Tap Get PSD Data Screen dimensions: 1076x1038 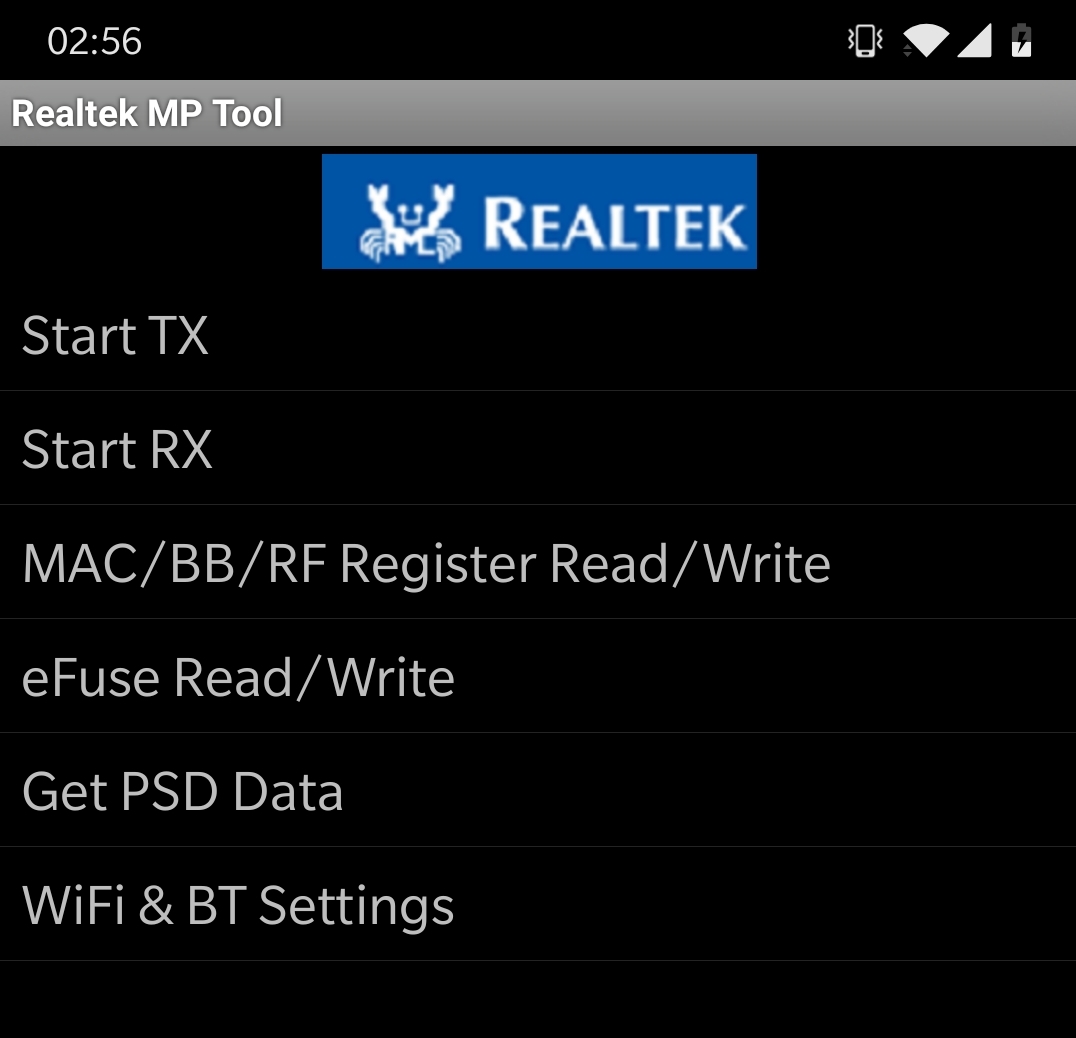[x=182, y=792]
